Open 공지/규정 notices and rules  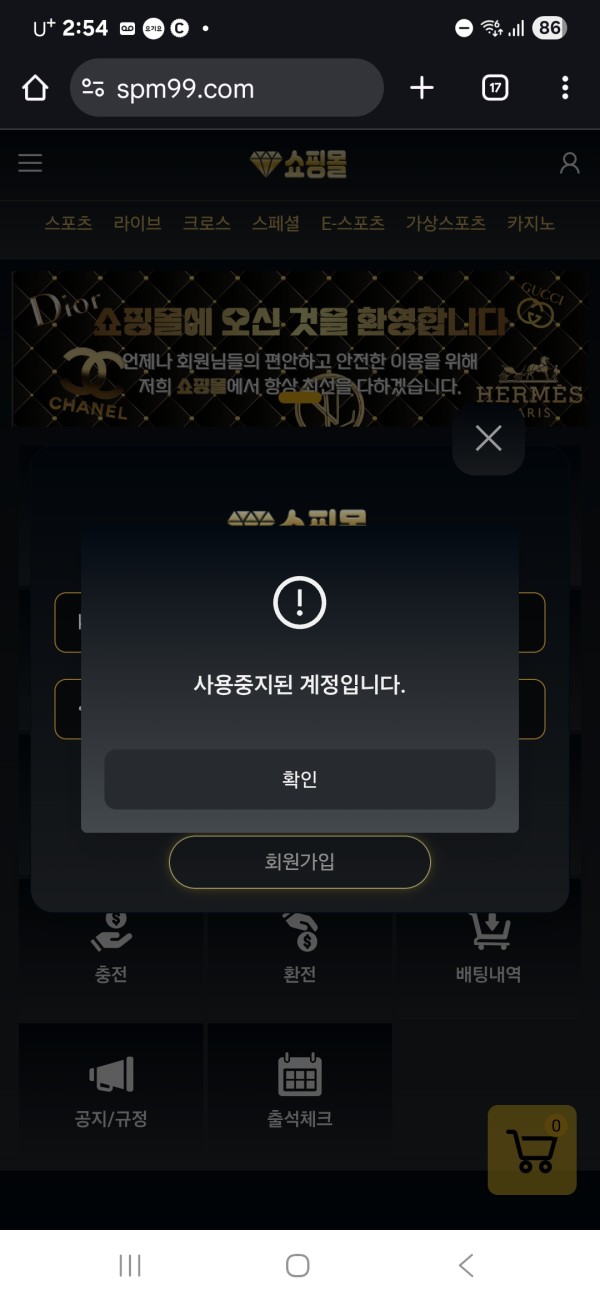pos(111,1092)
